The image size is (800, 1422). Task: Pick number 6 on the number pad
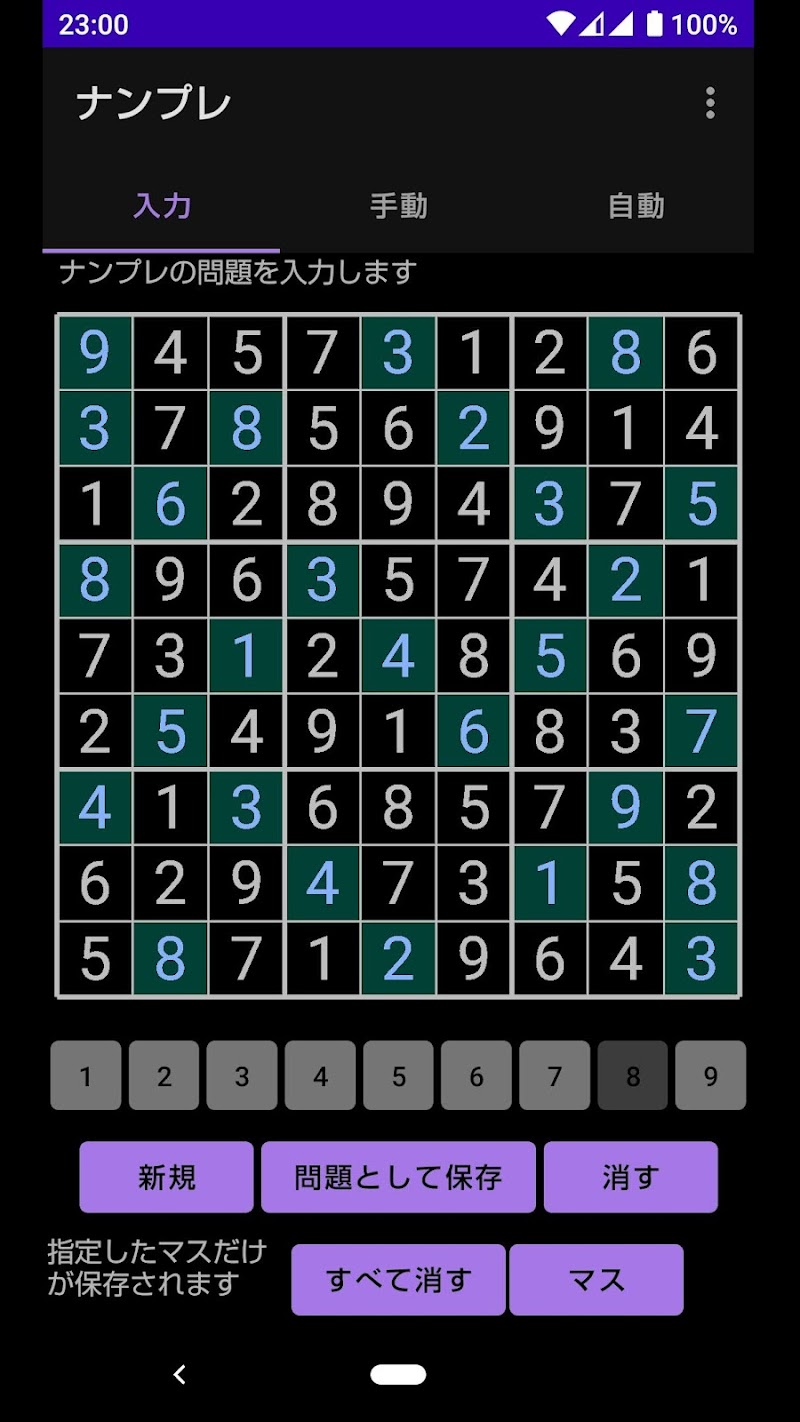(476, 1076)
